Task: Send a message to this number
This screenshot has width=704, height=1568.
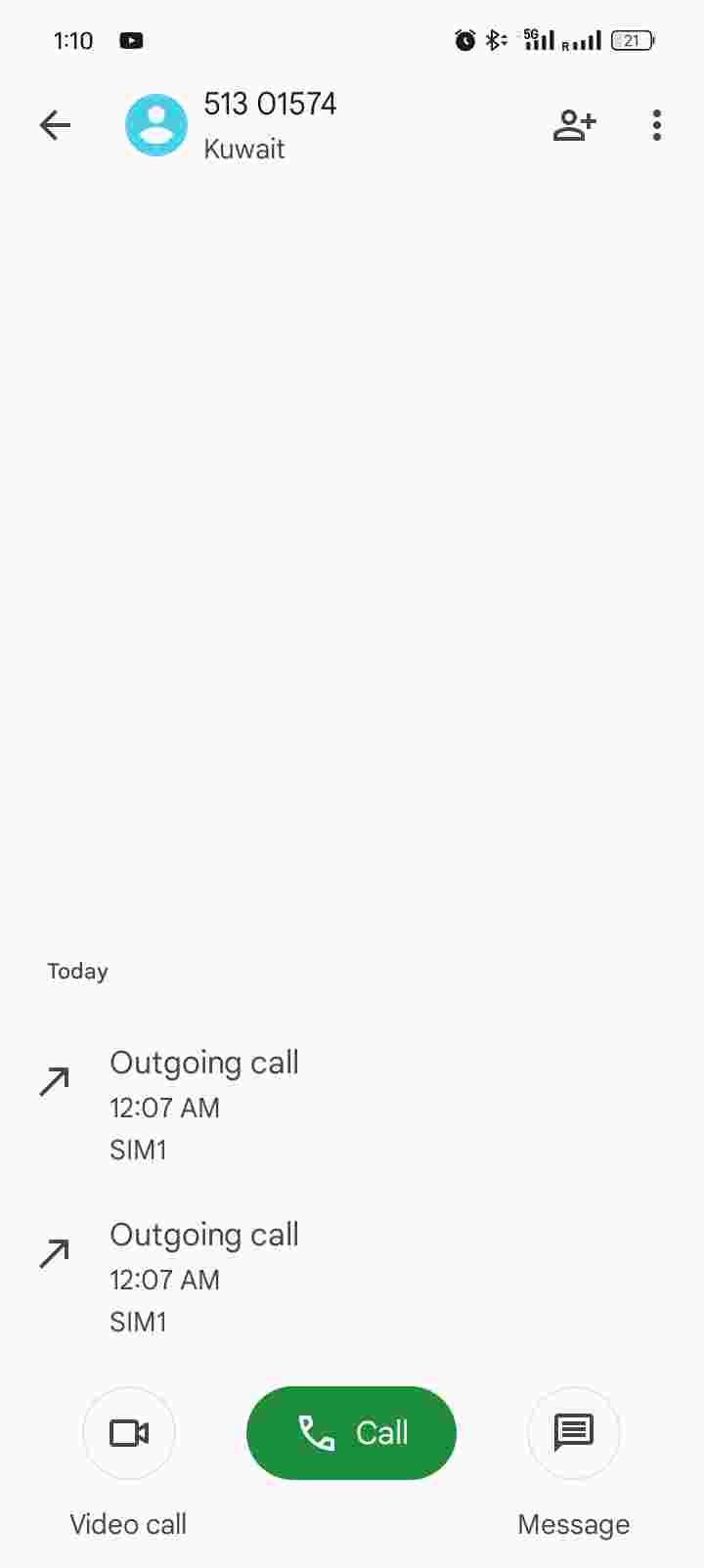Action: point(574,1433)
